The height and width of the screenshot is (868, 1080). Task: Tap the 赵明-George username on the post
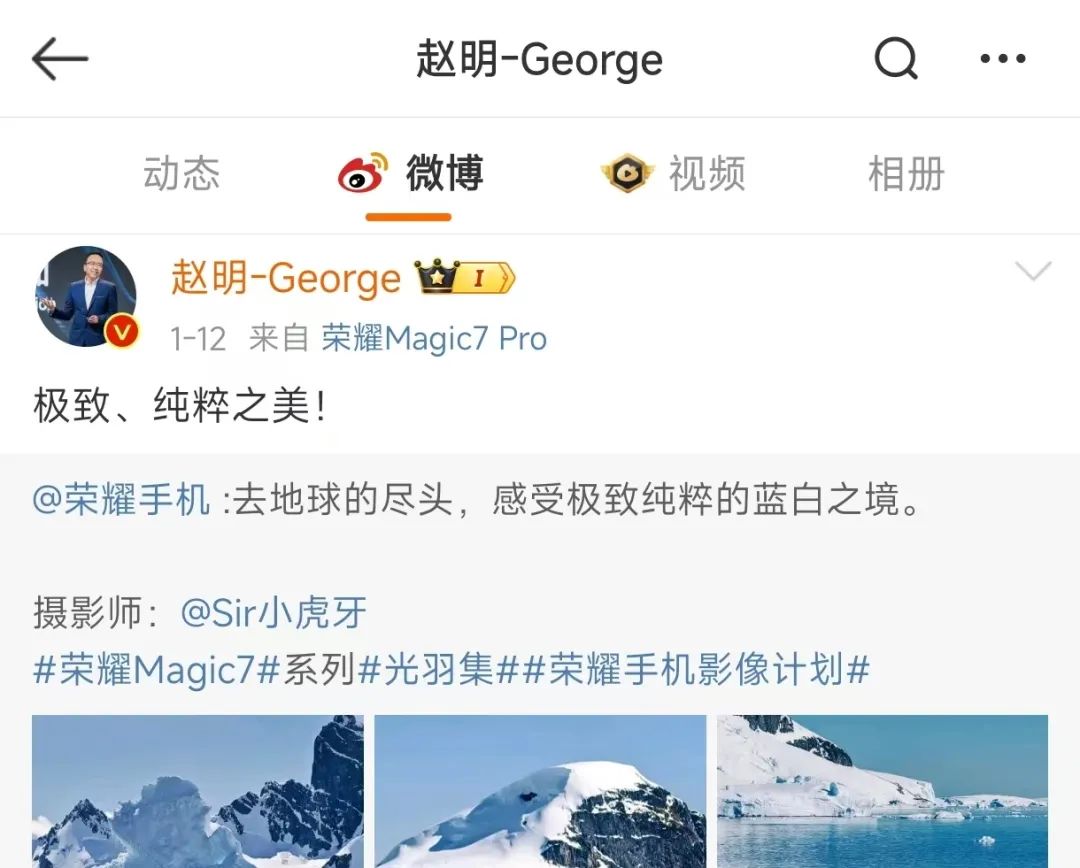coord(285,278)
